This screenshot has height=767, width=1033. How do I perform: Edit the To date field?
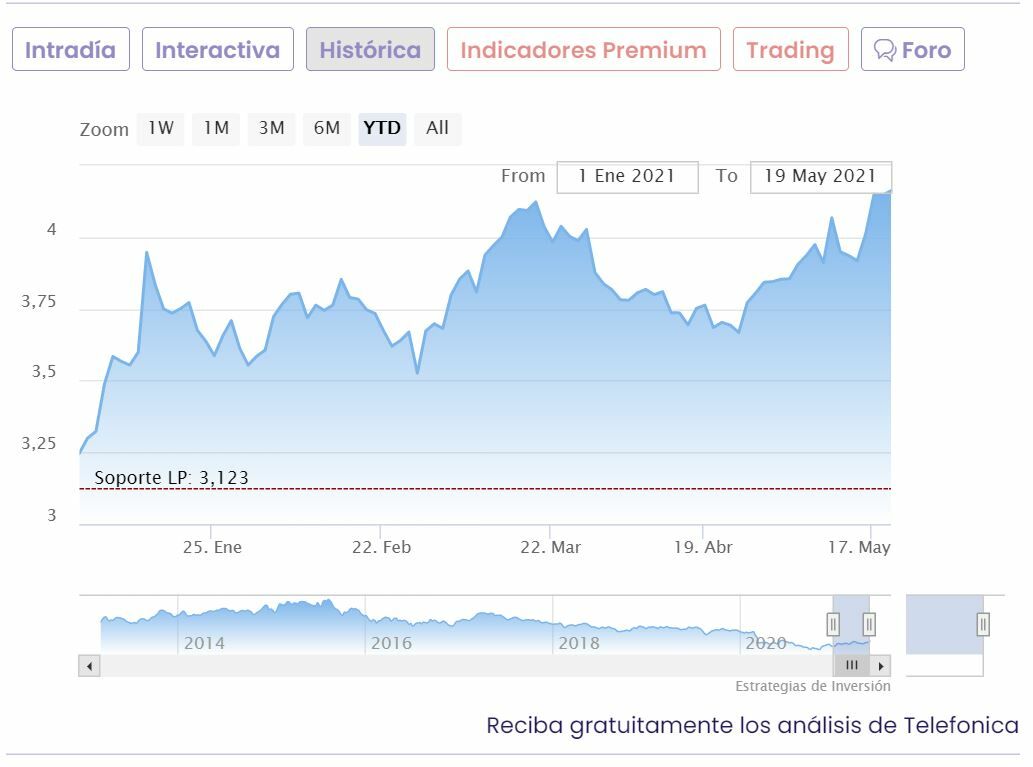(x=820, y=176)
